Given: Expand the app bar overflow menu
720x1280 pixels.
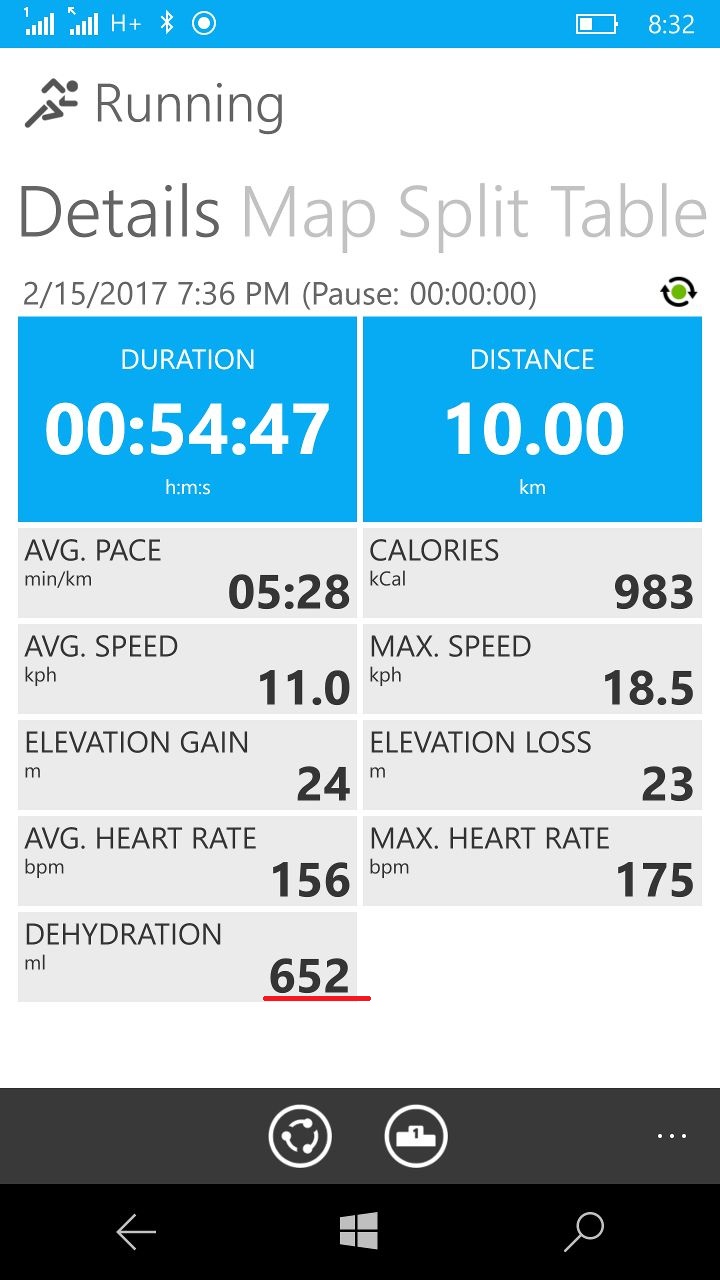Looking at the screenshot, I should (671, 1136).
